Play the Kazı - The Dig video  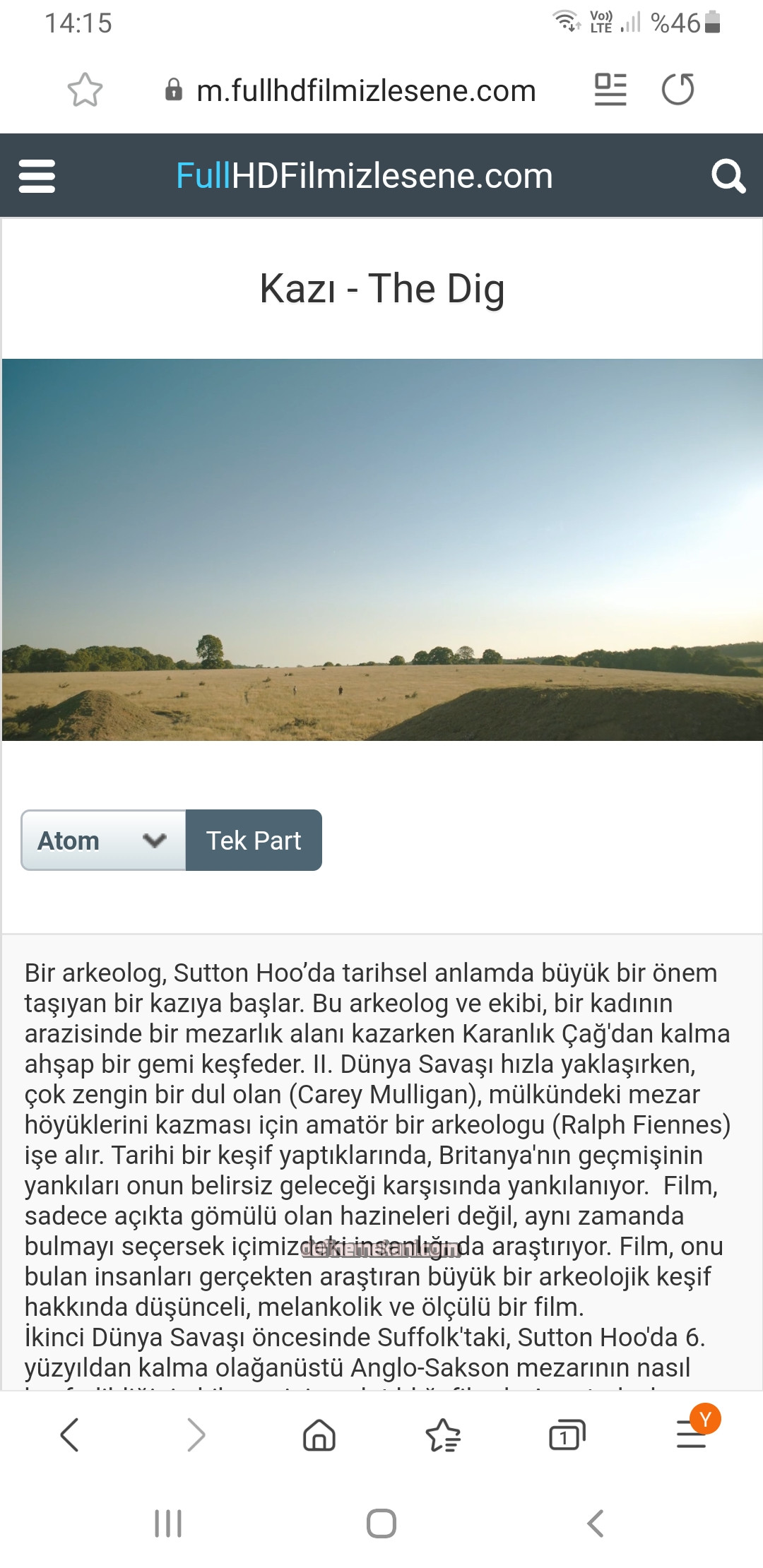[381, 550]
